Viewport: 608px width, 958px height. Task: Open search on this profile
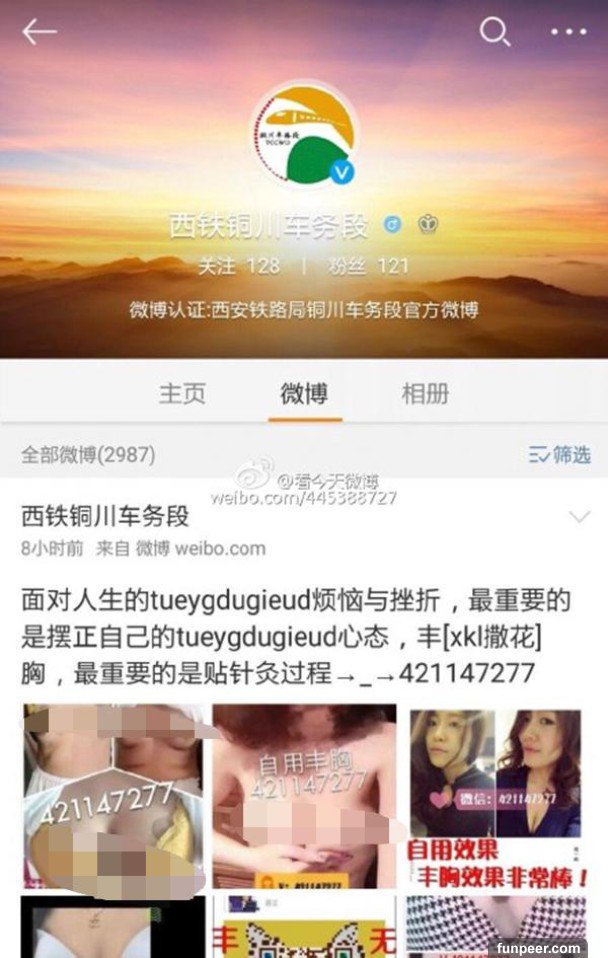[x=494, y=32]
